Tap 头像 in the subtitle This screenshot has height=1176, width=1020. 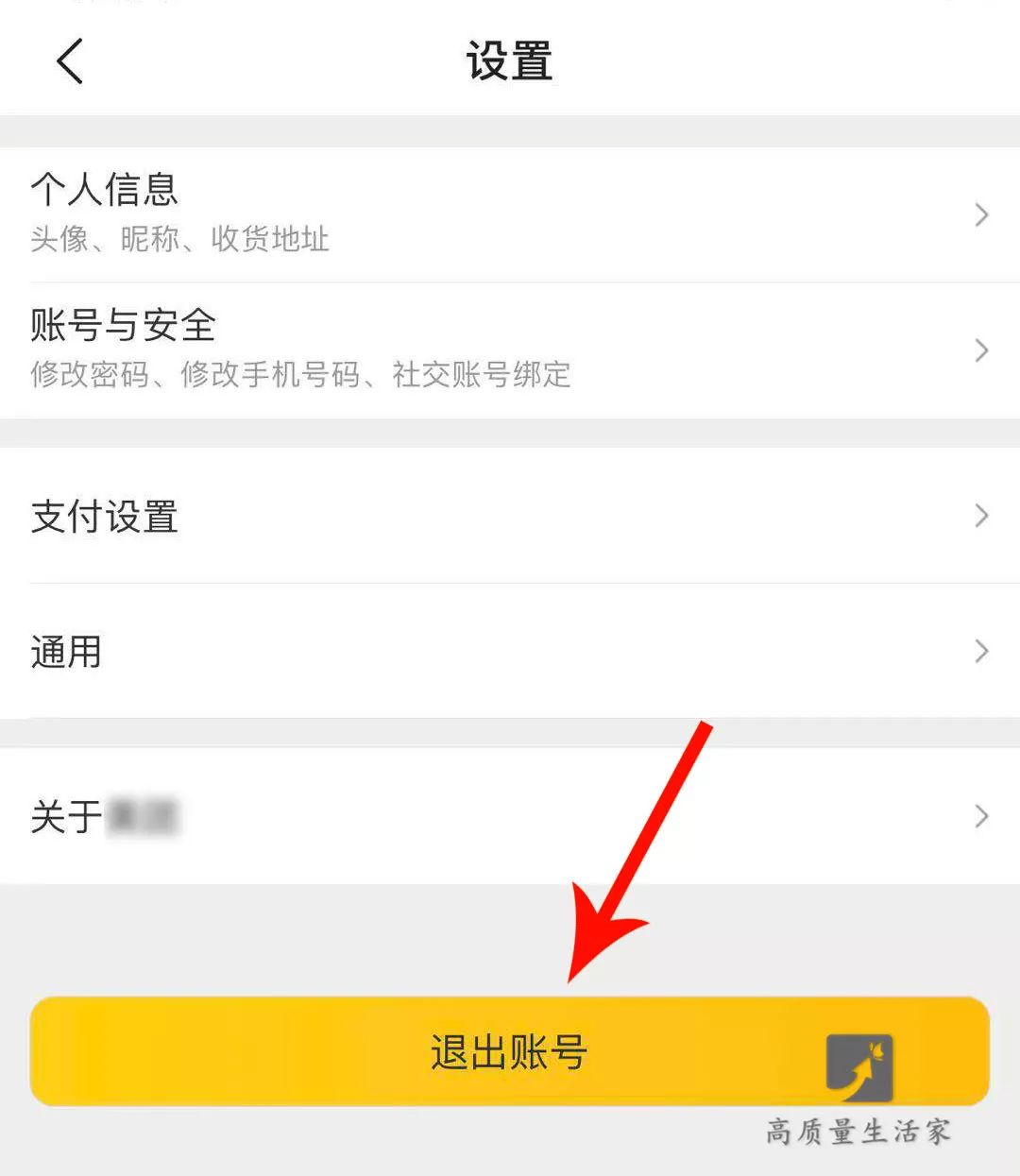[x=59, y=239]
